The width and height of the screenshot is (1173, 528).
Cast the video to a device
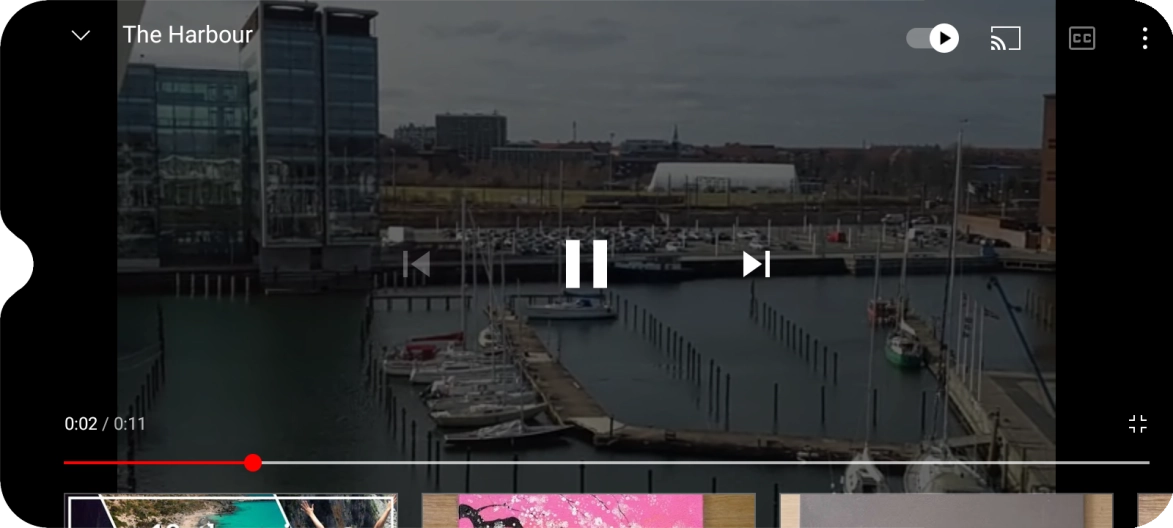point(1005,39)
